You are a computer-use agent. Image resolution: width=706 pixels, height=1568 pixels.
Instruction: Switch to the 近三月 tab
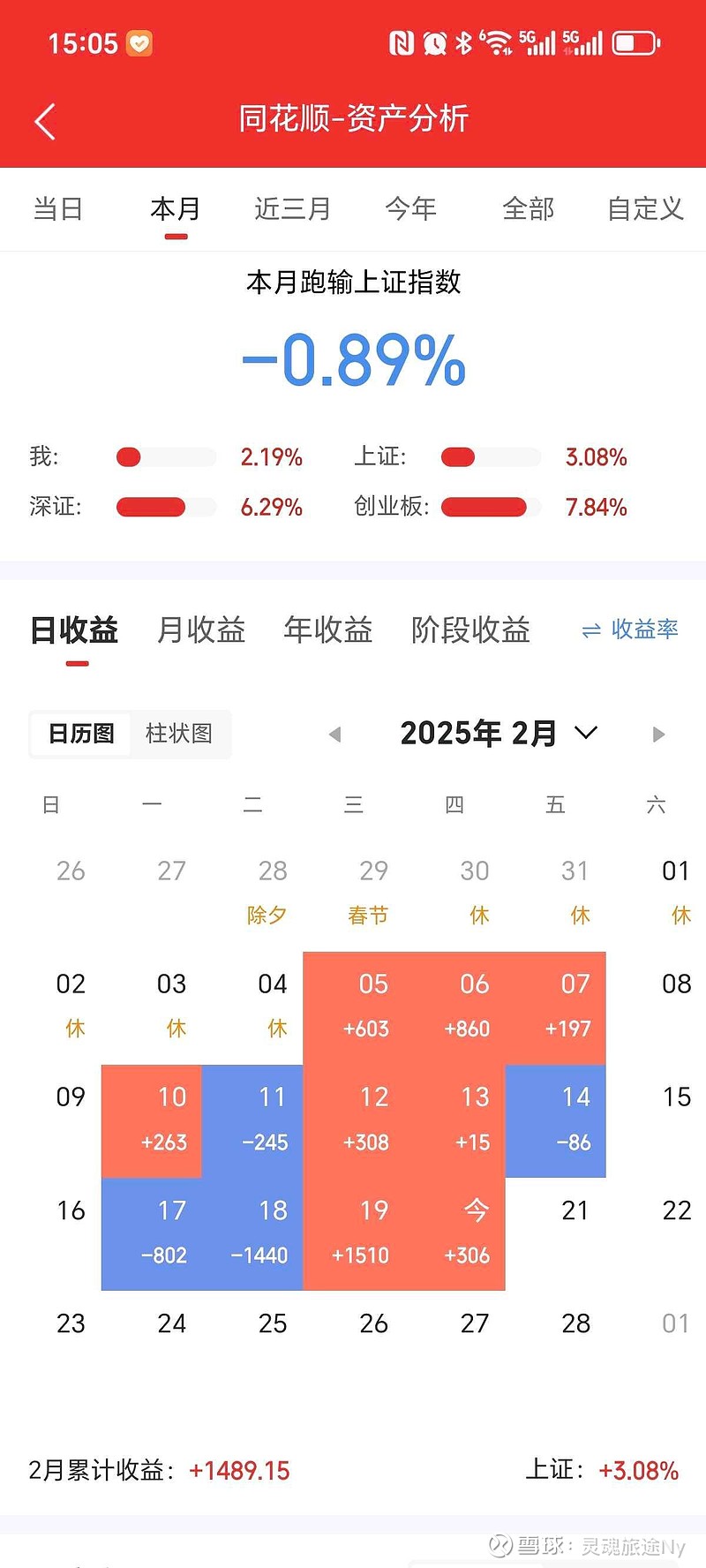(292, 209)
